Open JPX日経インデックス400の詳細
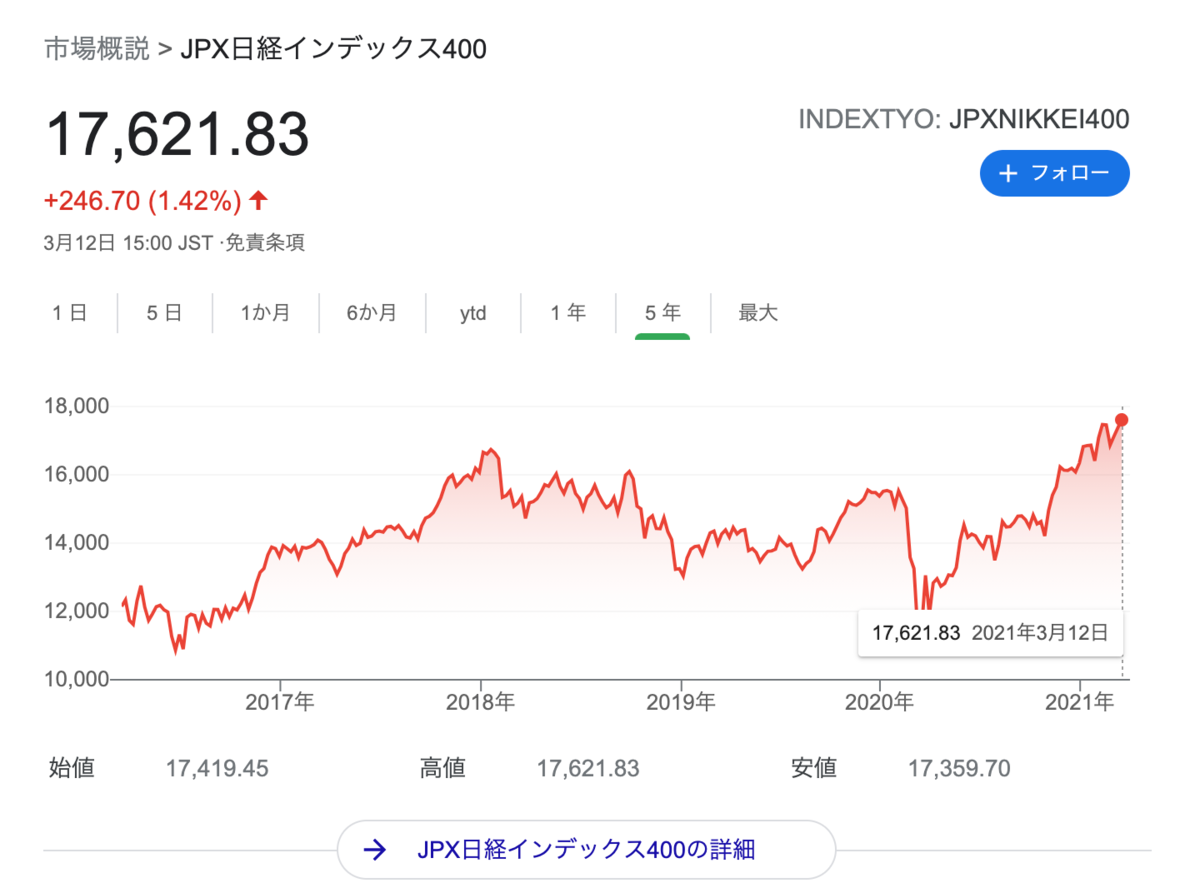The image size is (1200, 893). 586,850
